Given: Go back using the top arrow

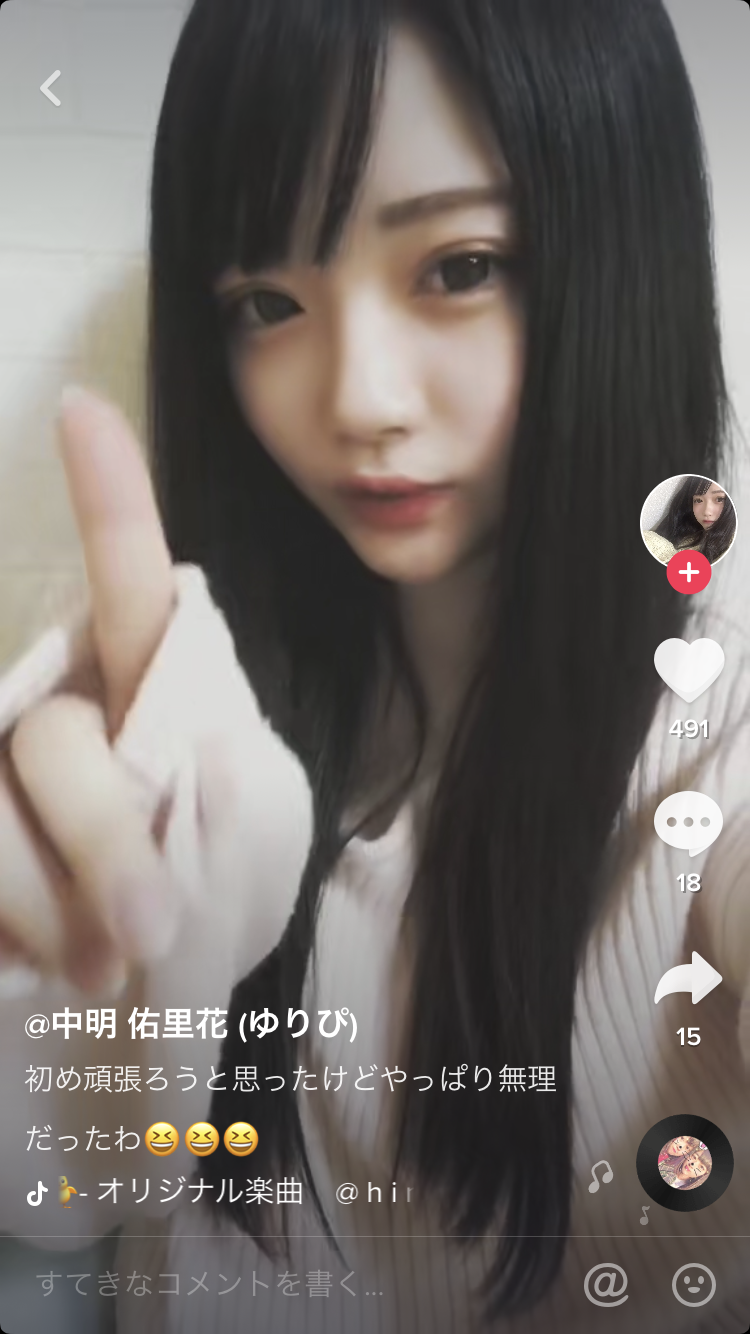Looking at the screenshot, I should coord(50,88).
